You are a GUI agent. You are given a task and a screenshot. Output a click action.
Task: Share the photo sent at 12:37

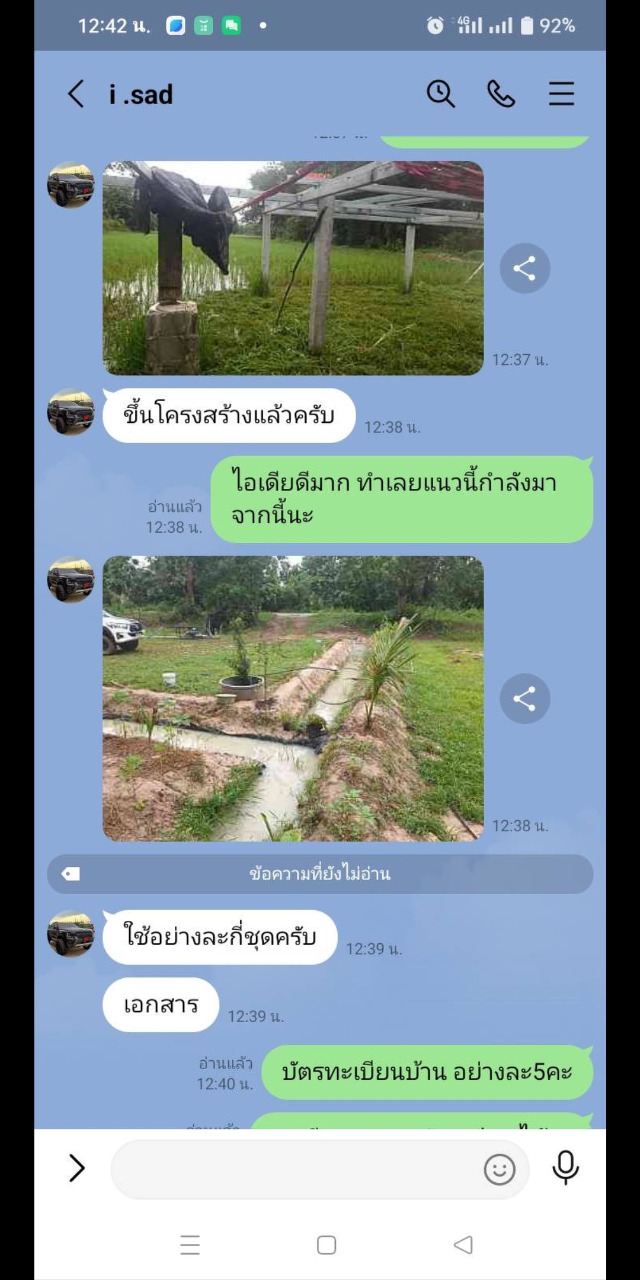tap(525, 268)
